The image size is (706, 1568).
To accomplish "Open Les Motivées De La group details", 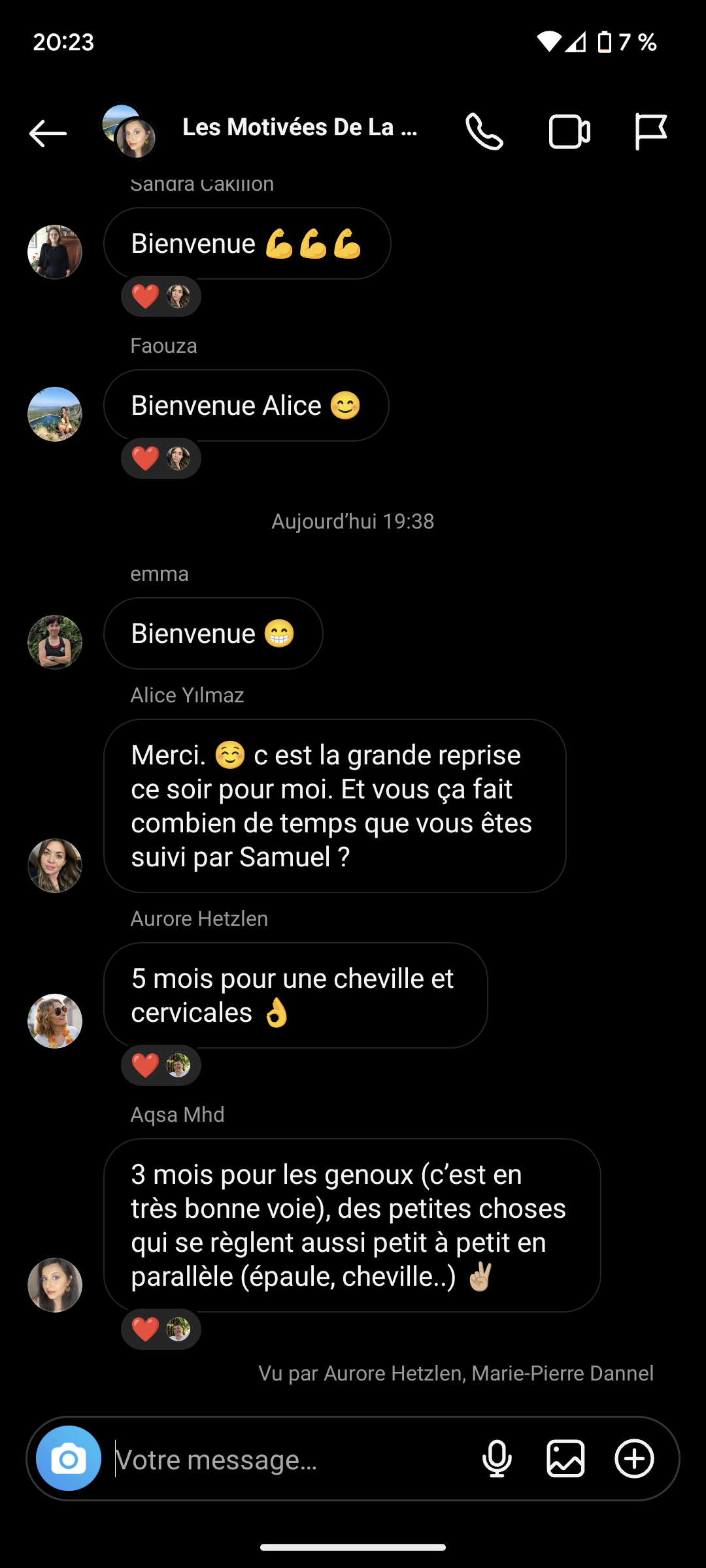I will (x=299, y=128).
